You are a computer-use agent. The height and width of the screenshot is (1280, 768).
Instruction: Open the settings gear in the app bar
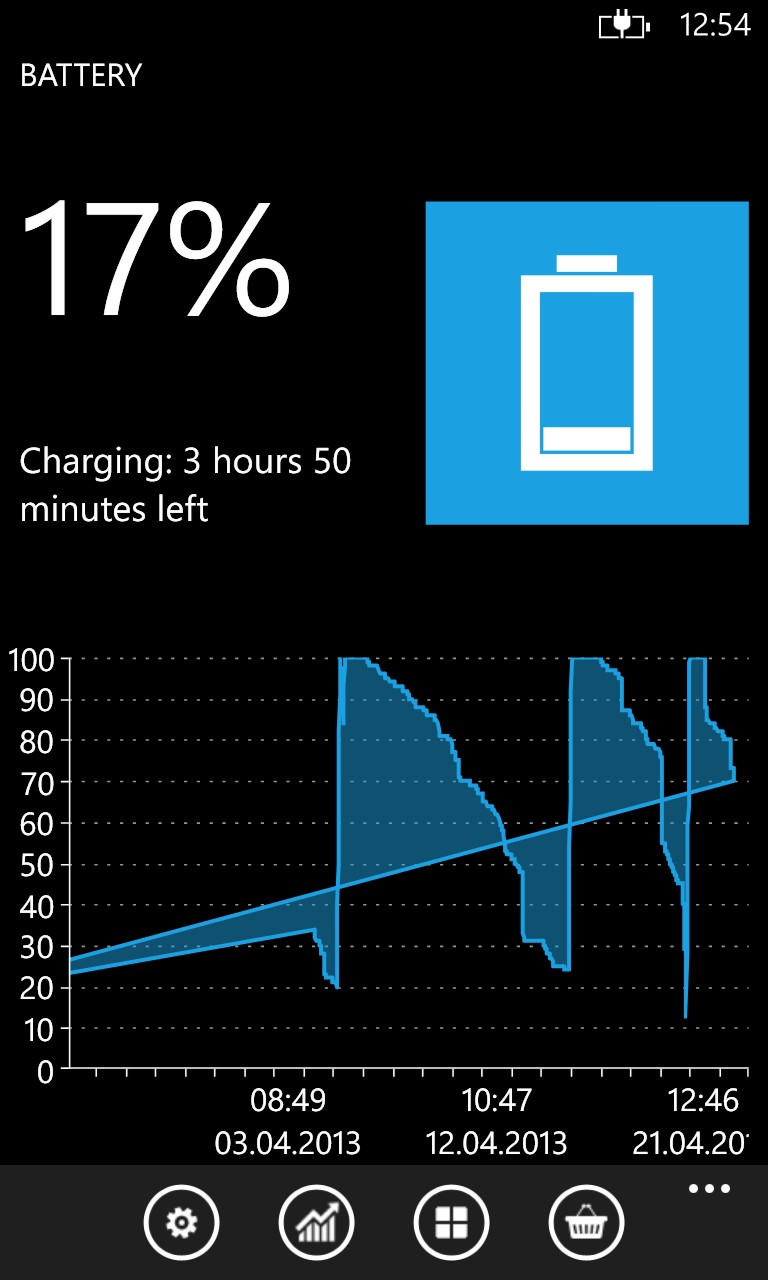coord(181,1222)
